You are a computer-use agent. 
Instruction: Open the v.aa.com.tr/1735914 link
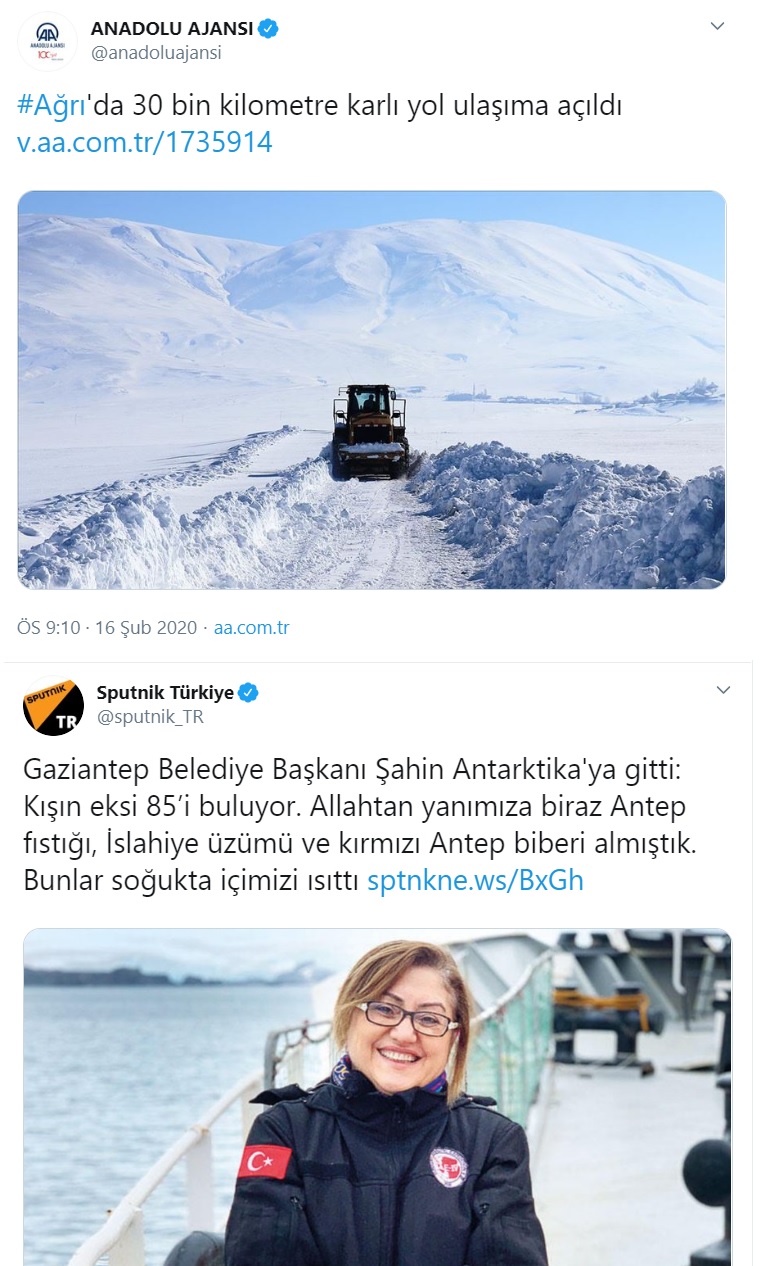pyautogui.click(x=144, y=142)
